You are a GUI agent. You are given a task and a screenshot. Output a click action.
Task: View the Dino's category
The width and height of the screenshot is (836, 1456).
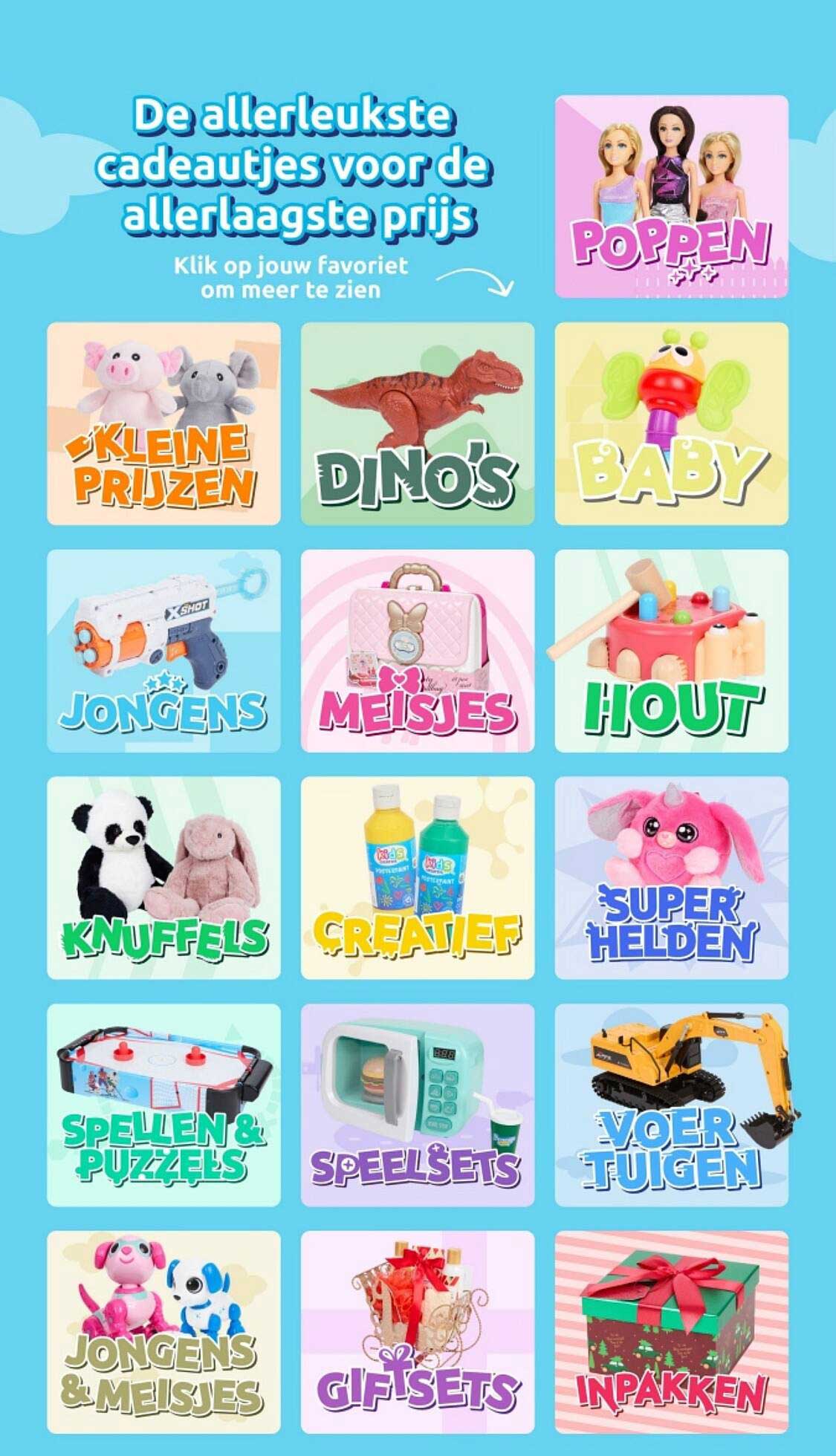click(417, 423)
